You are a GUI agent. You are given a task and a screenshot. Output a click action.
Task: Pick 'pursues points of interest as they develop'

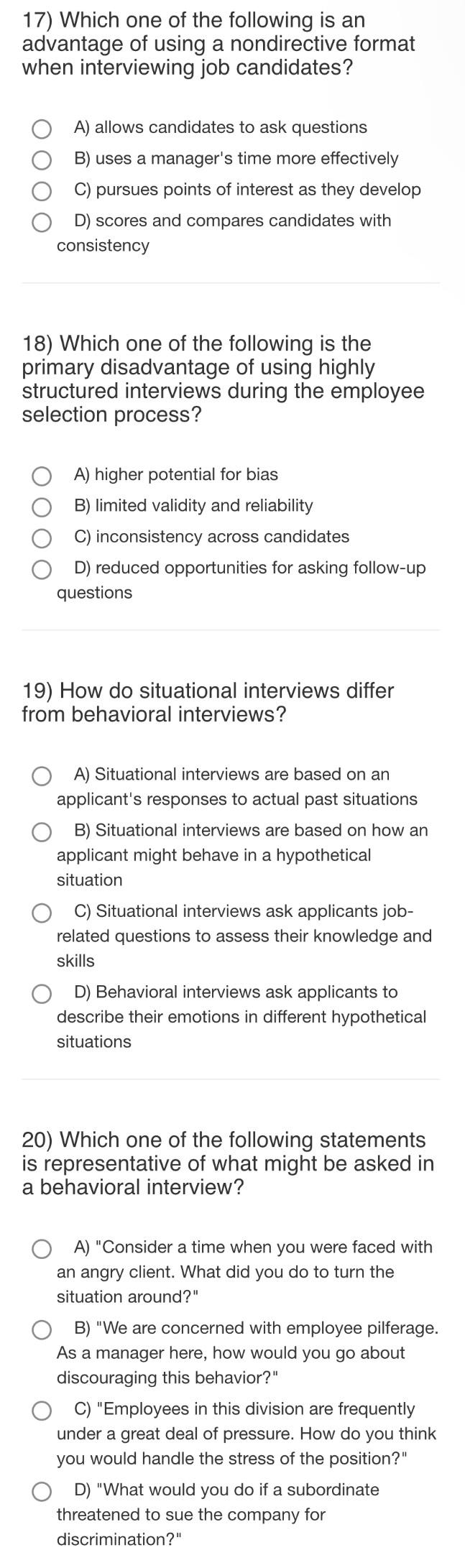[42, 190]
